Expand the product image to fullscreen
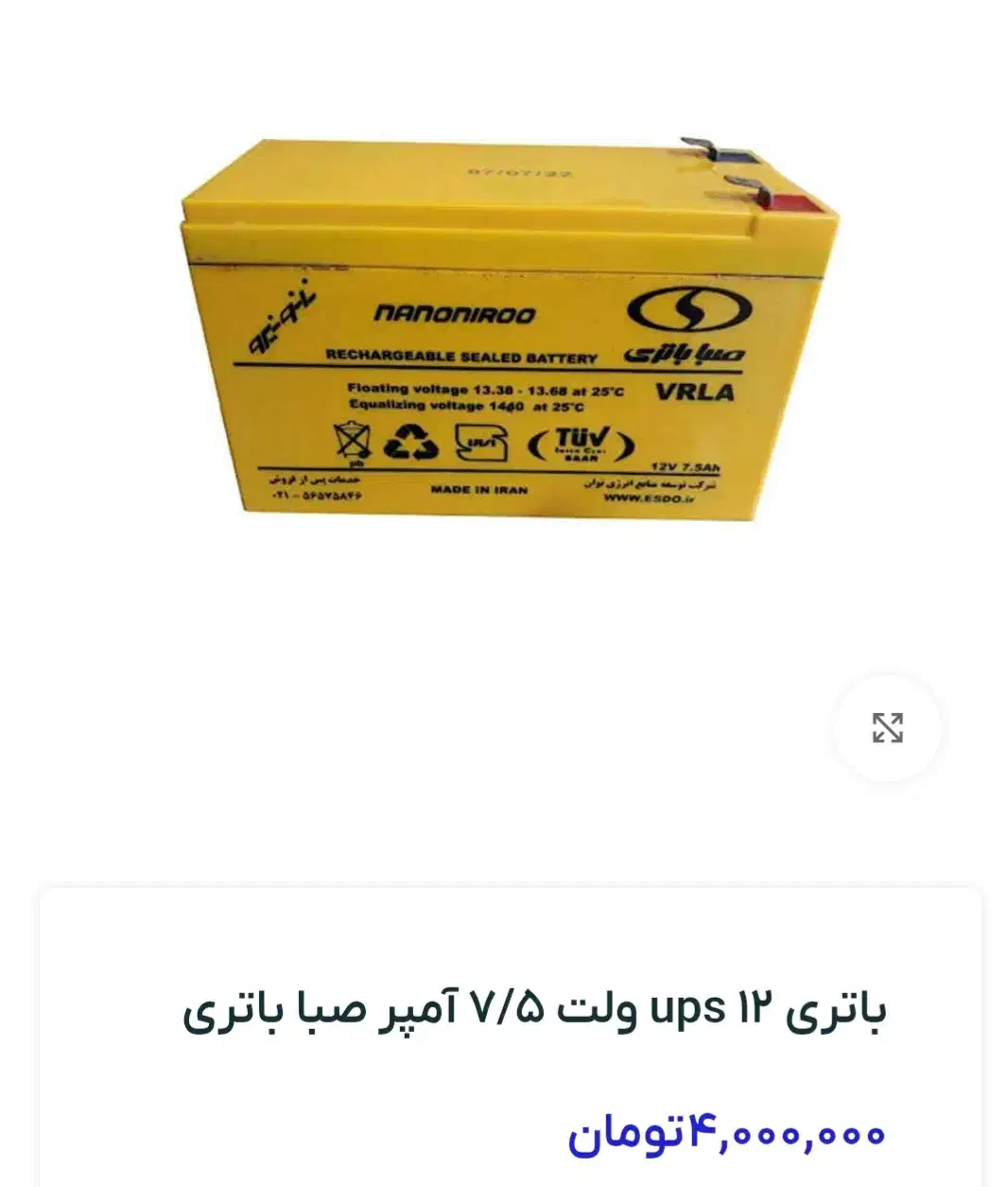Image resolution: width=1008 pixels, height=1187 pixels. (887, 727)
